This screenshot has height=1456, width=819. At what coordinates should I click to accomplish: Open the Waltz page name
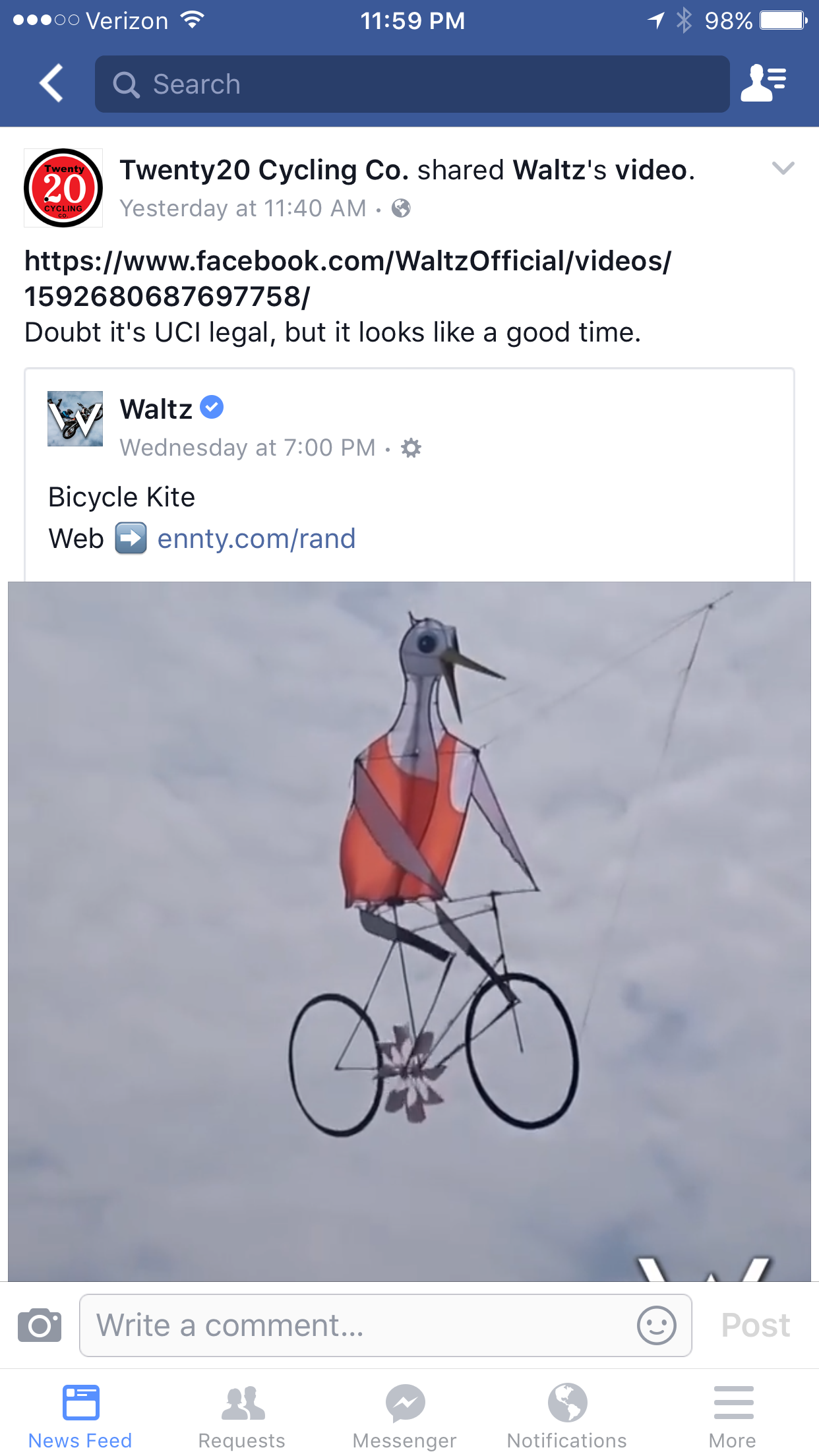[x=156, y=409]
